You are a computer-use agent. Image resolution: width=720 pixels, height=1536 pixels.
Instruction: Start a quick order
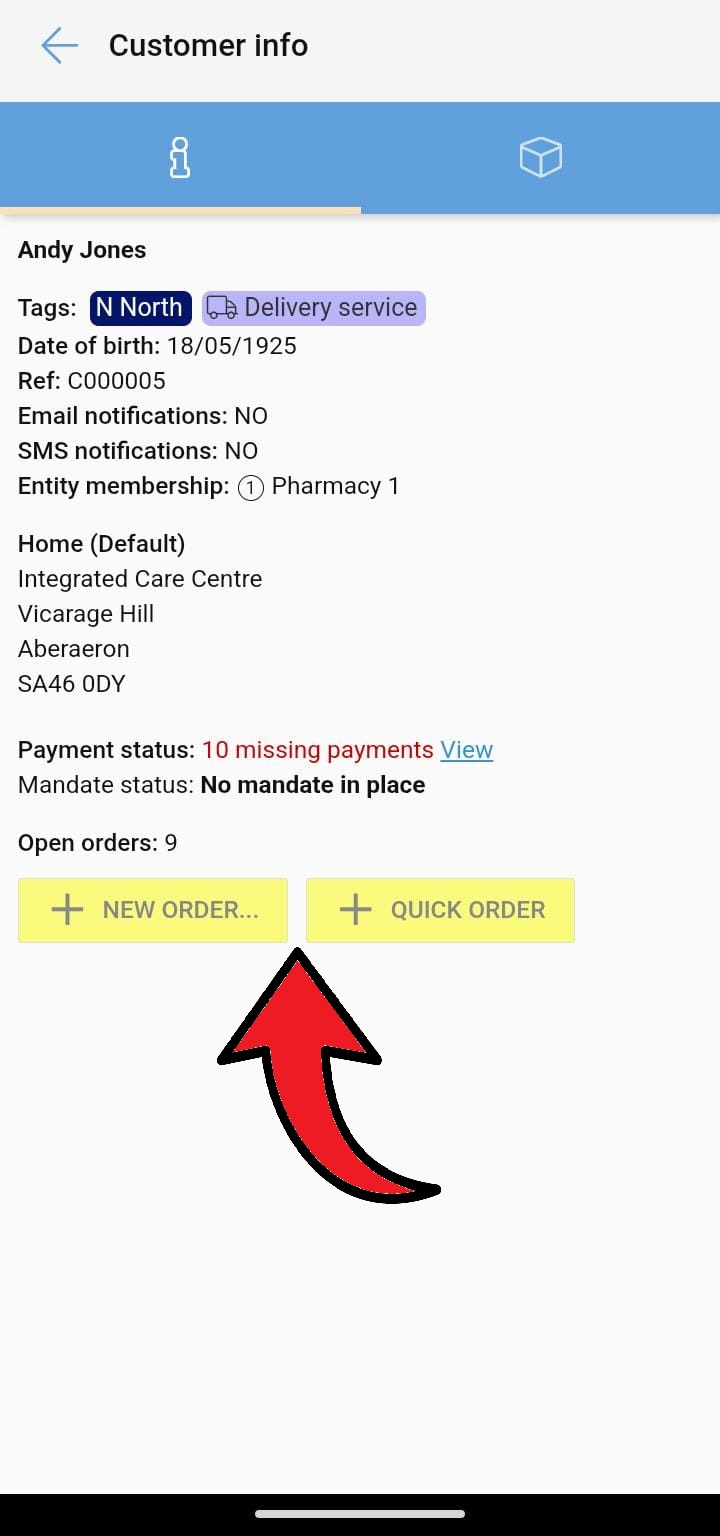tap(440, 910)
